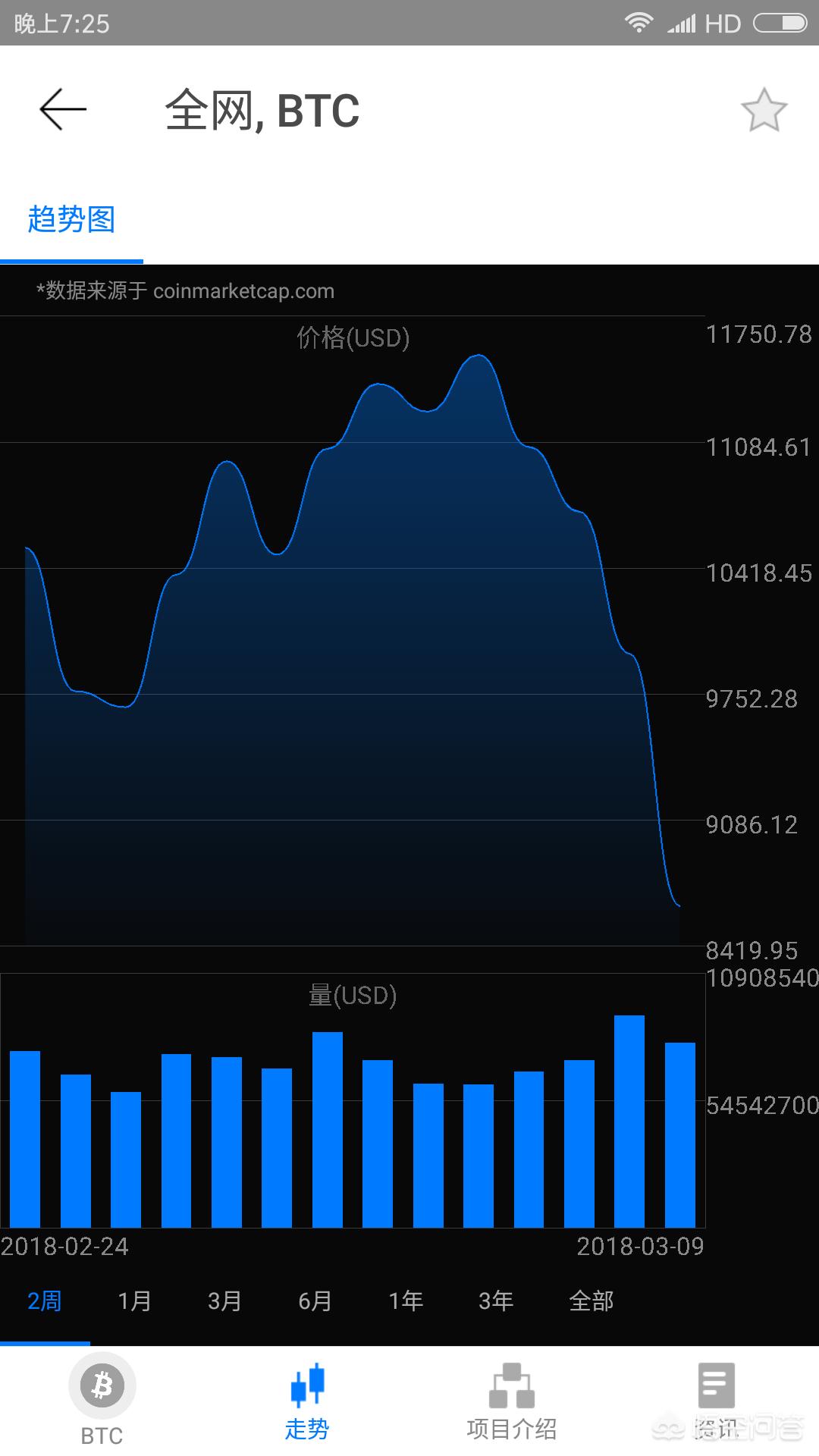Open the 走势 bottom tab
The image size is (819, 1456).
coord(307,1401)
